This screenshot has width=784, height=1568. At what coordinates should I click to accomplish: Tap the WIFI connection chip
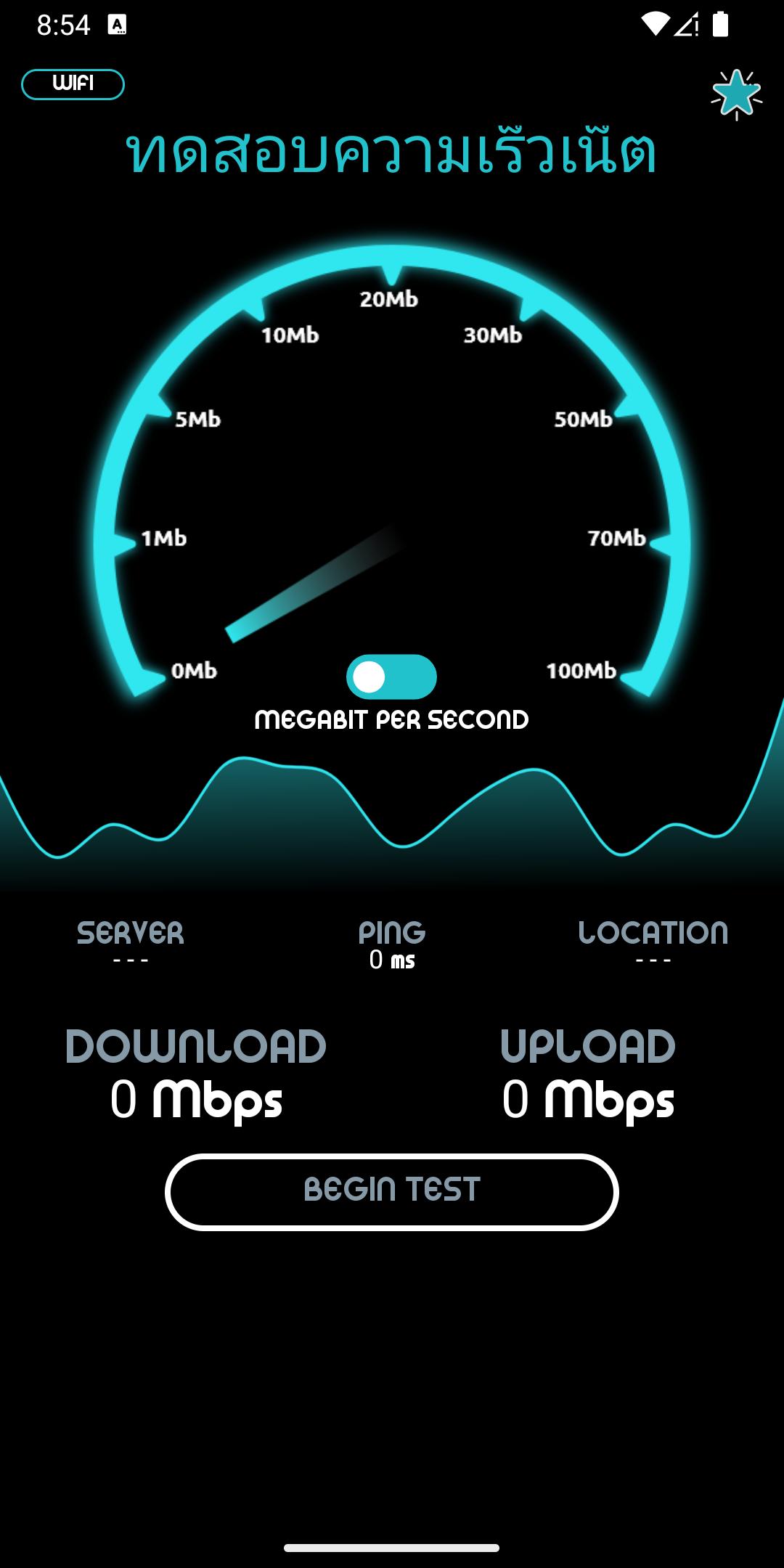73,84
